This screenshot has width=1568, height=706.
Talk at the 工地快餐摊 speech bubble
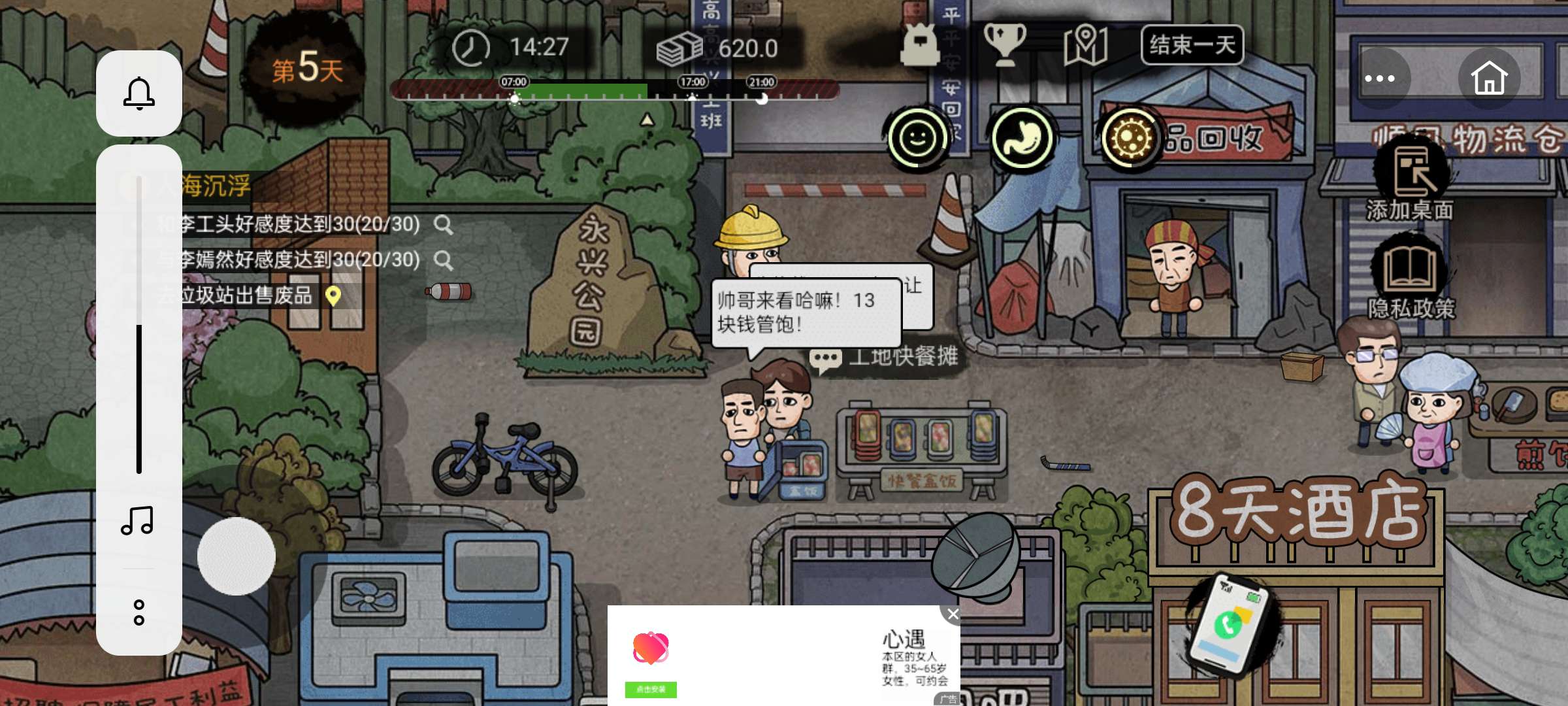826,358
